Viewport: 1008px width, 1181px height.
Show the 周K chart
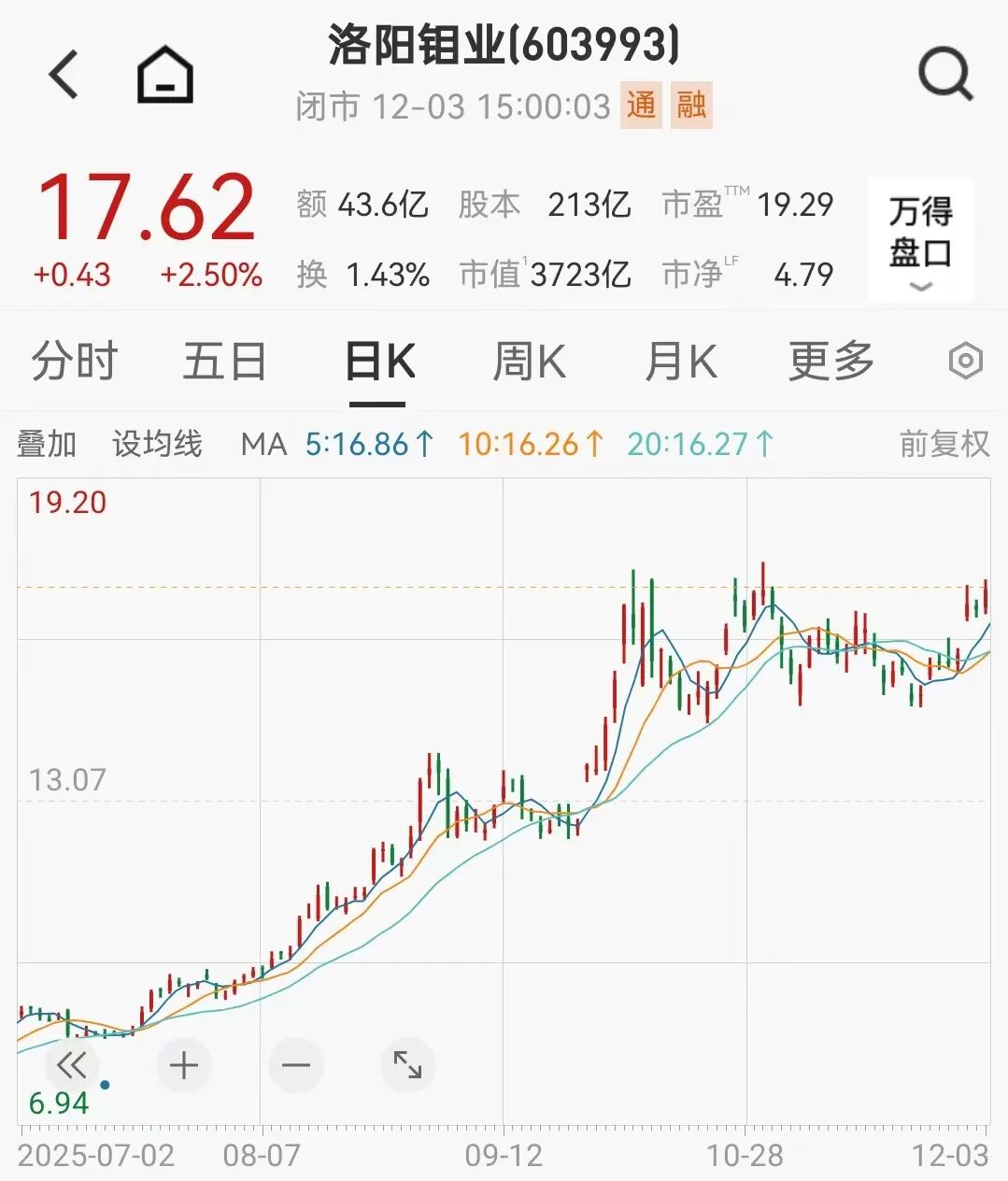(529, 362)
